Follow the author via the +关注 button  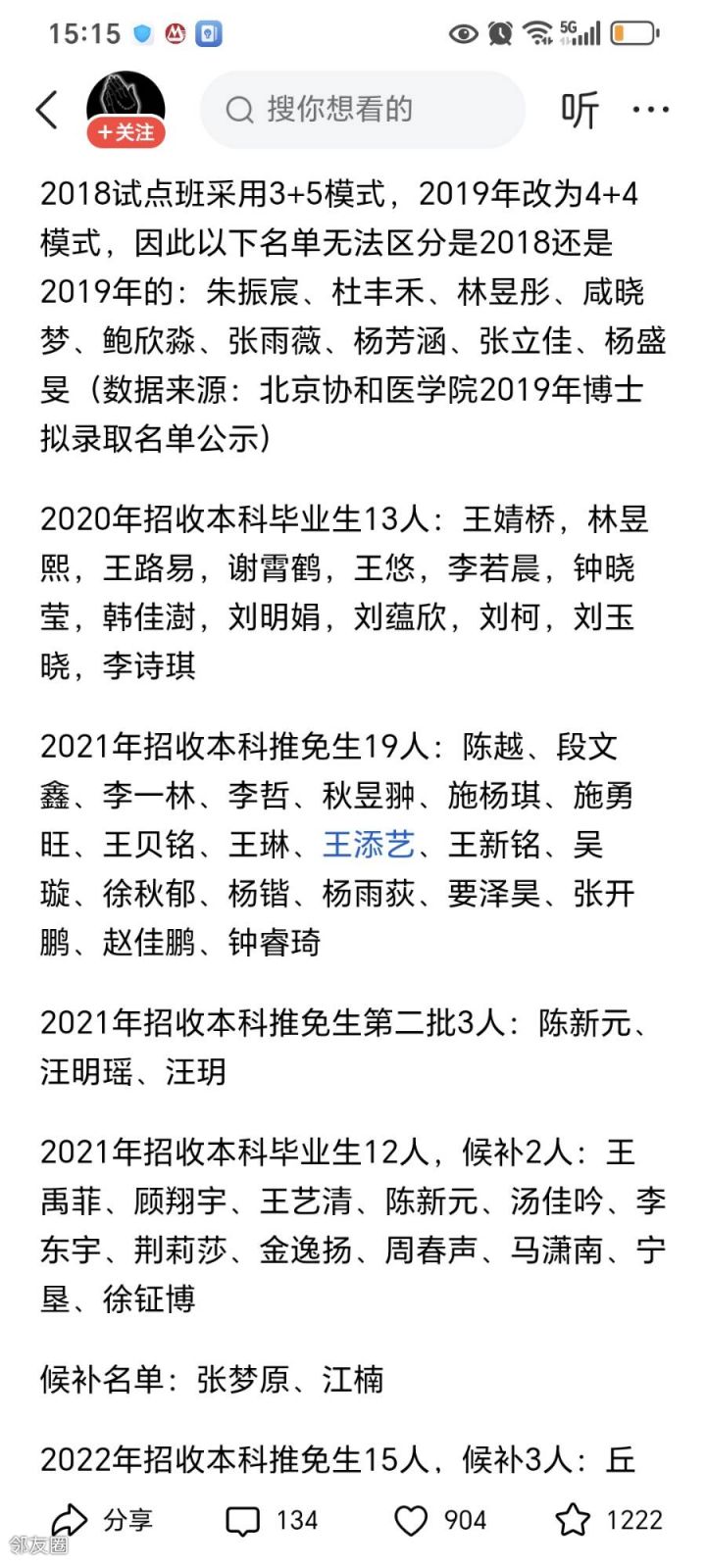coord(126,133)
